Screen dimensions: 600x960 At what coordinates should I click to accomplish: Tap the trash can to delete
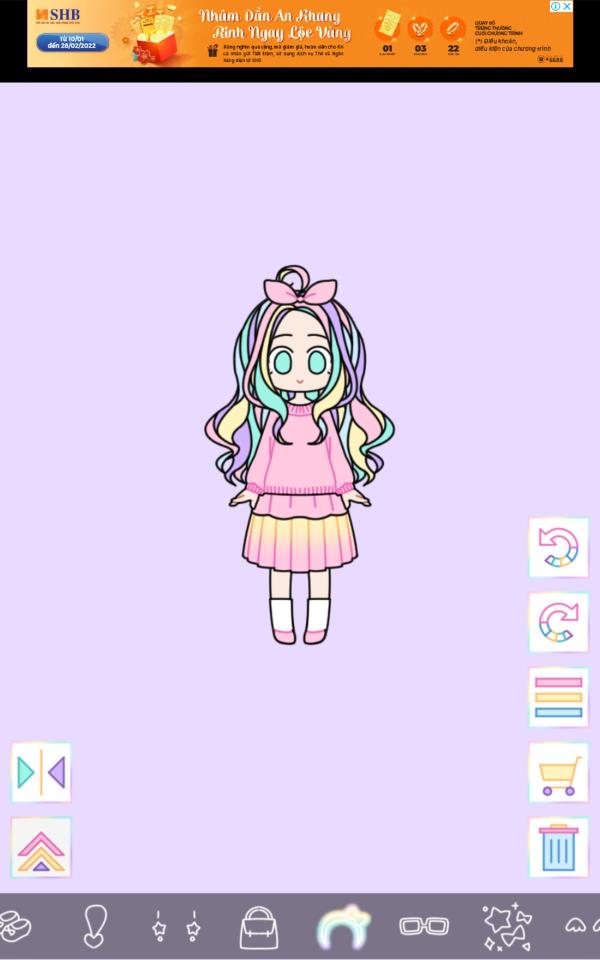tap(558, 847)
